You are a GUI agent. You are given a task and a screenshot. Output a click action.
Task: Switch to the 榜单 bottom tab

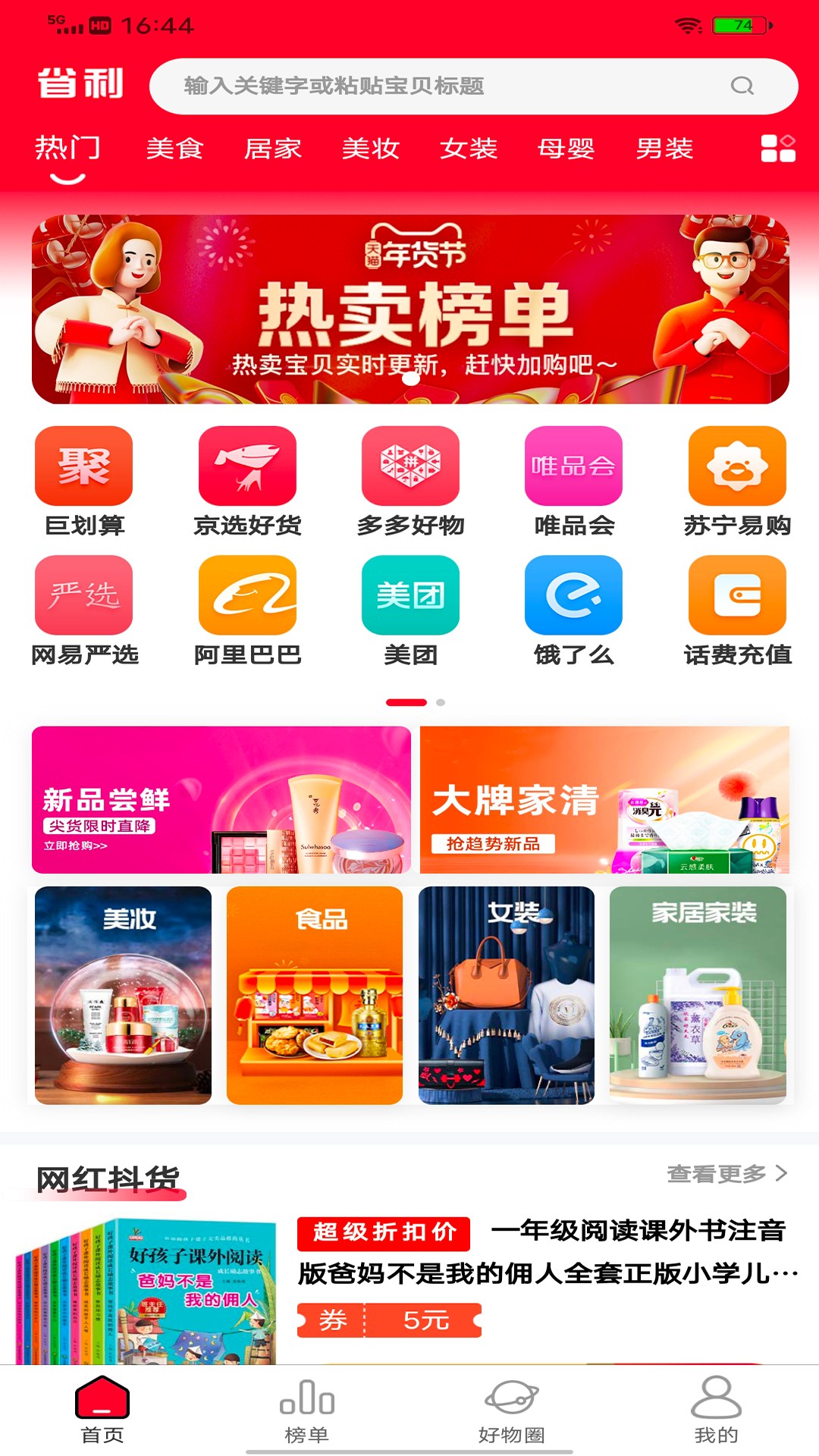click(306, 1410)
